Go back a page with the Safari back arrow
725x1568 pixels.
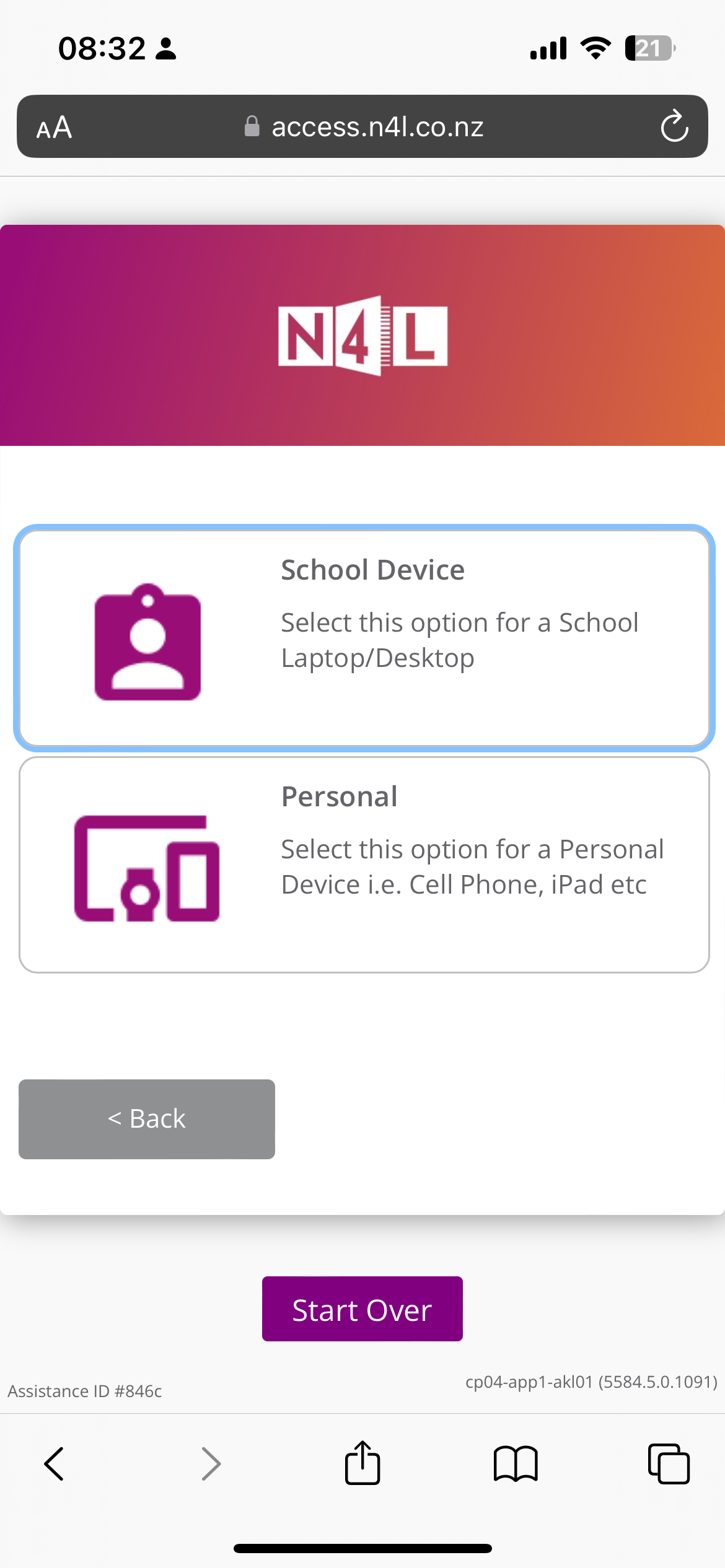pos(55,1464)
